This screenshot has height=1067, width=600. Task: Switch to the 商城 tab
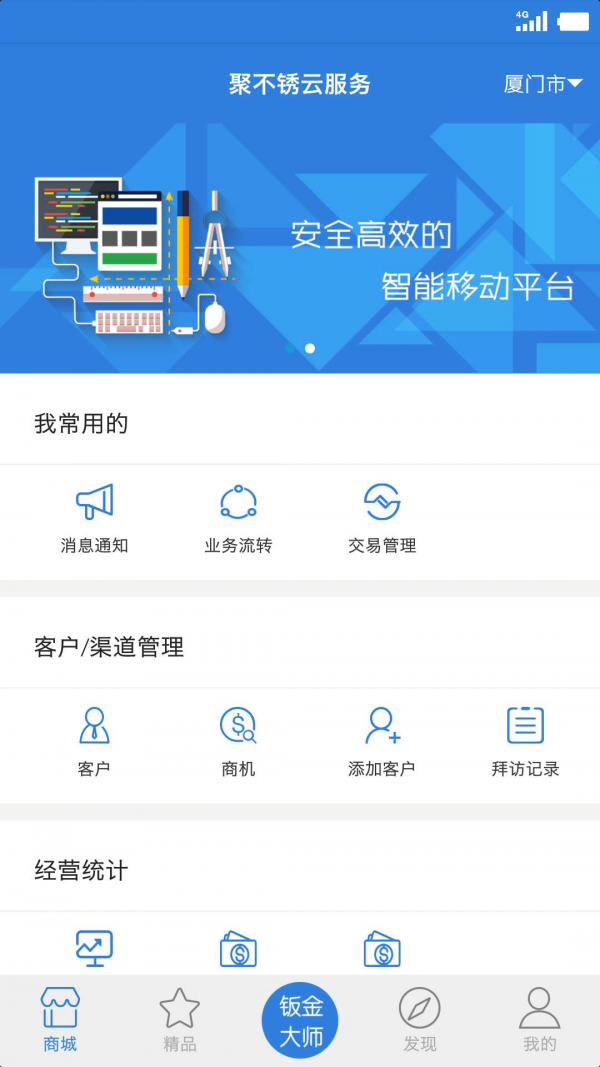point(60,1020)
